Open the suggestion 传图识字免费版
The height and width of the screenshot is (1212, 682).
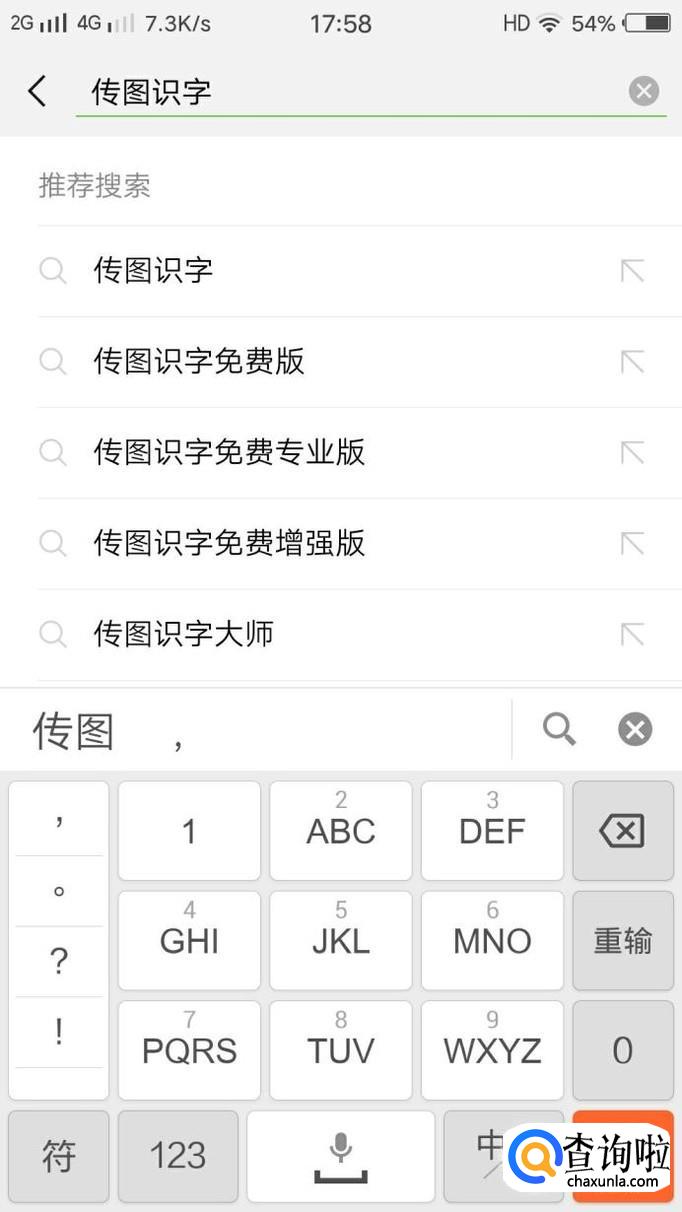coord(199,361)
